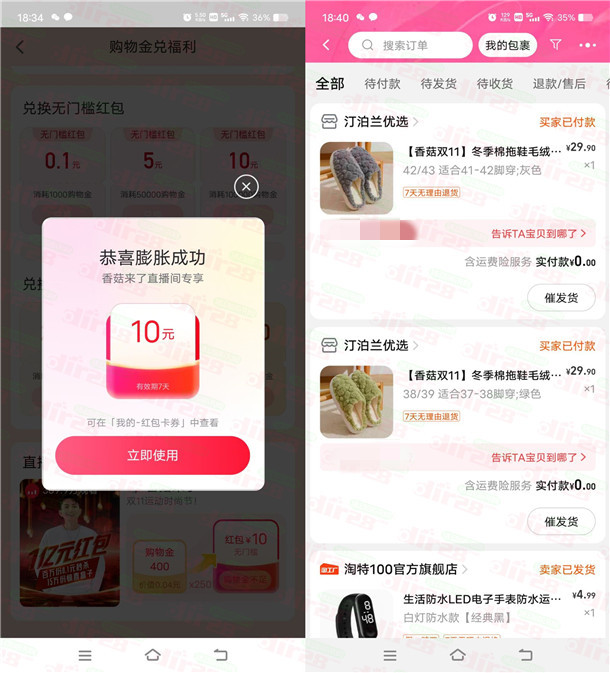Select the 全部 orders tab
This screenshot has width=610, height=673.
(330, 84)
